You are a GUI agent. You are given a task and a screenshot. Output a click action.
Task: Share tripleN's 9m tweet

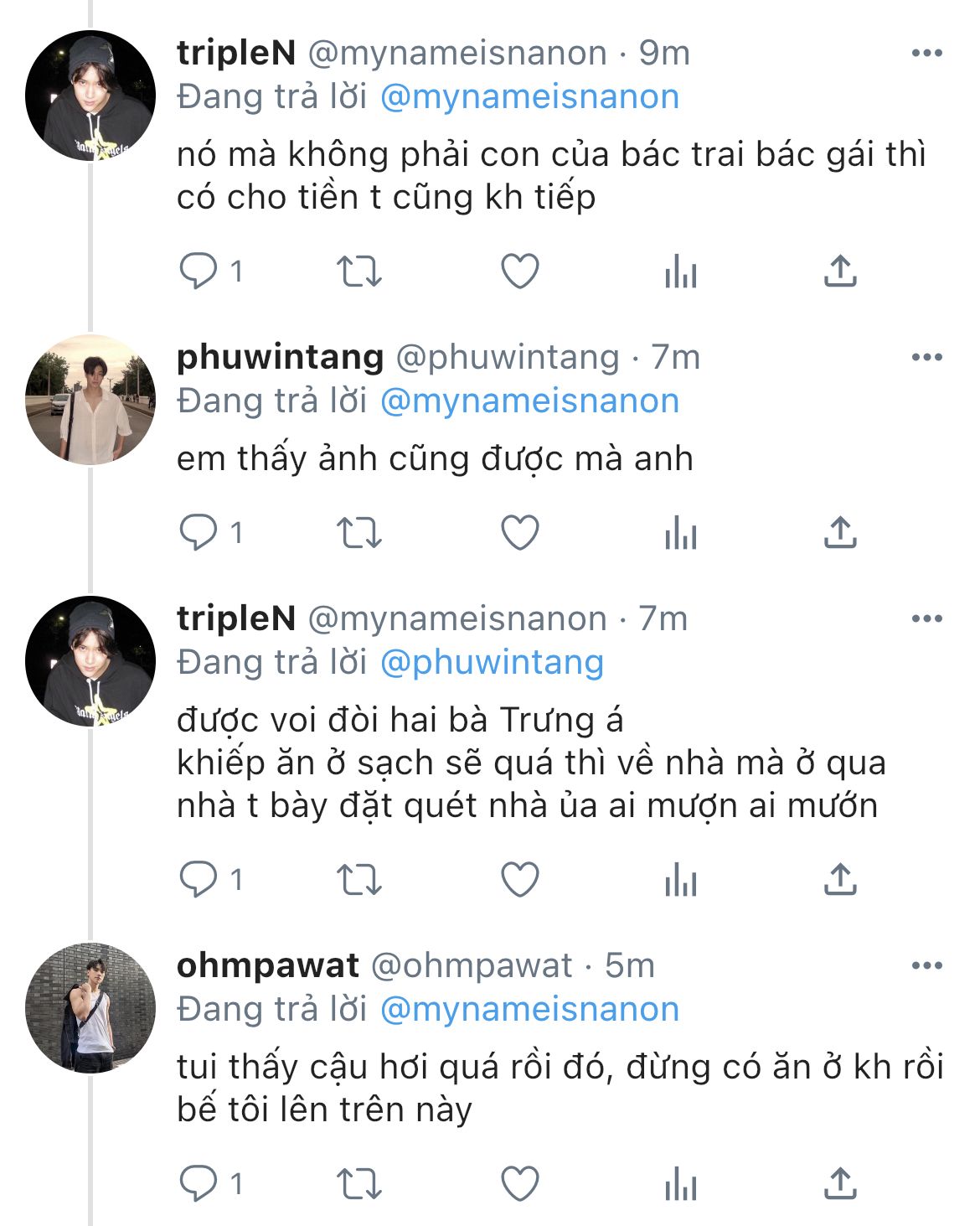tap(840, 271)
